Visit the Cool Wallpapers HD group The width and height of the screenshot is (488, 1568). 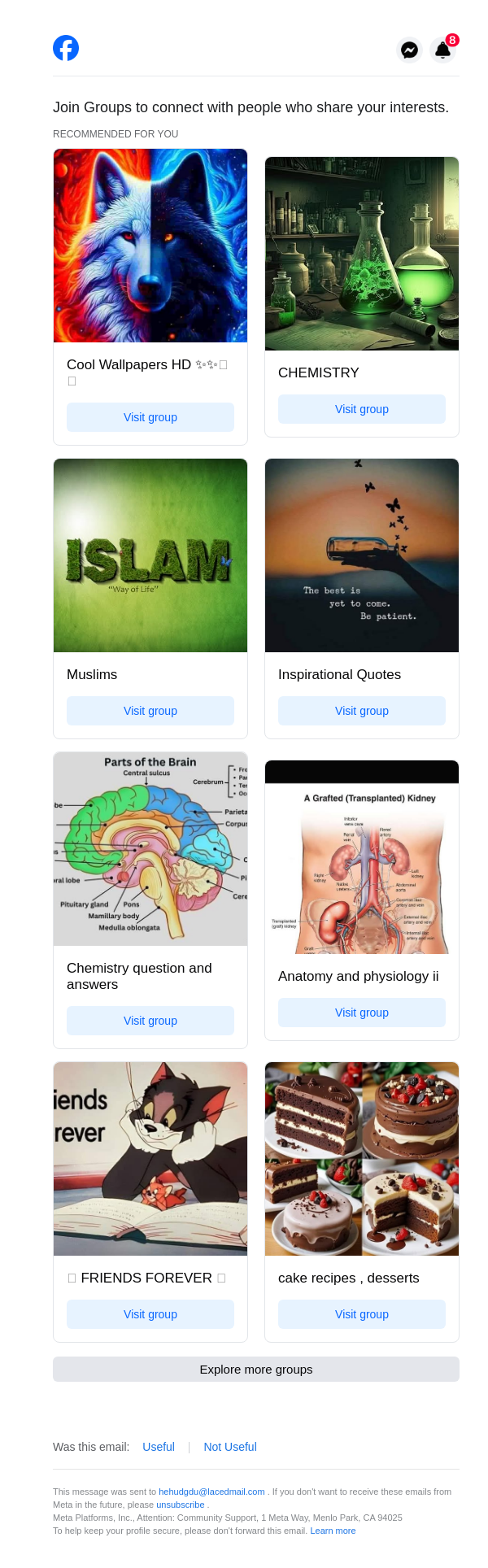click(x=150, y=417)
